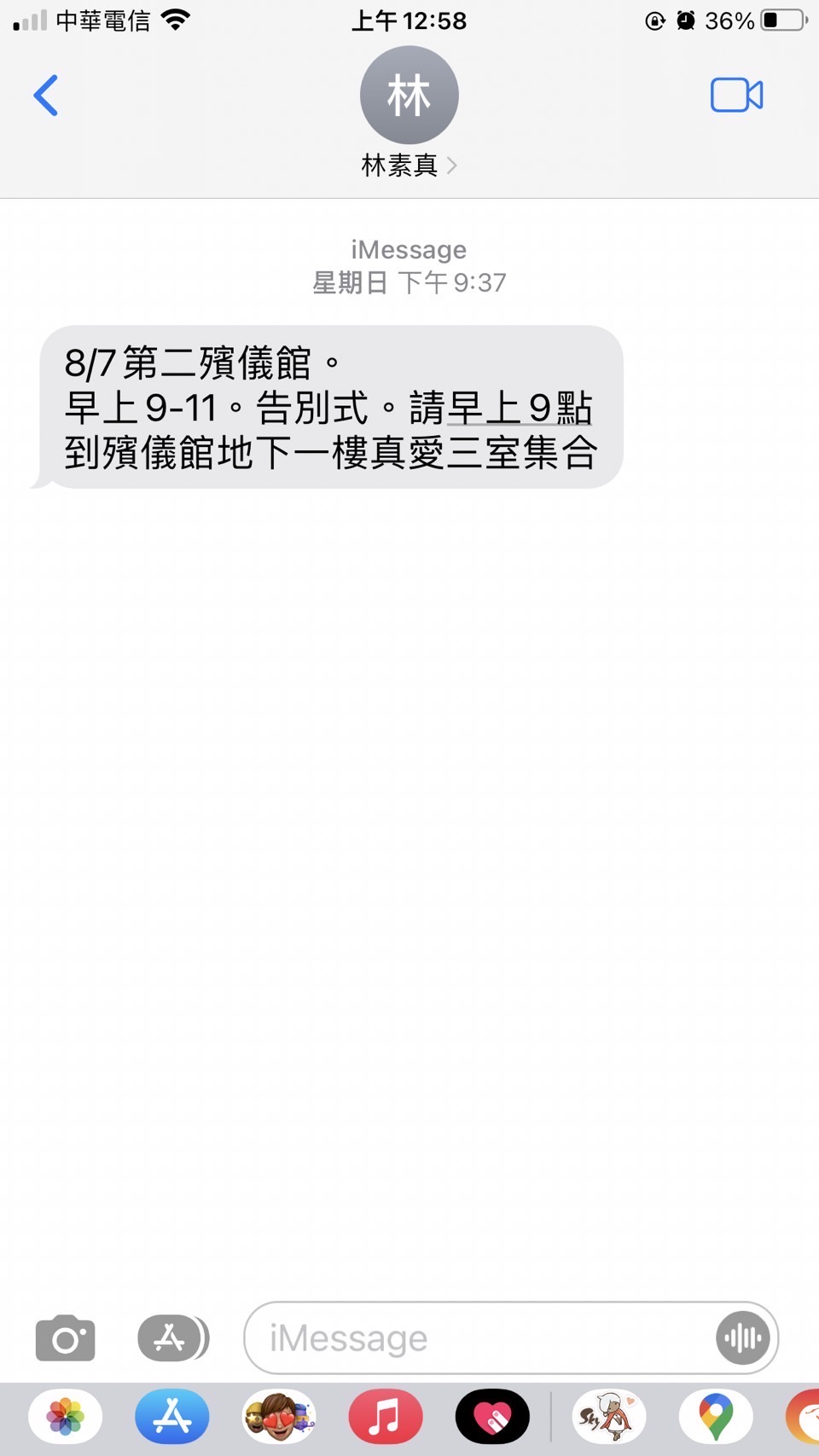This screenshot has width=819, height=1456.
Task: Open the Music iMessage app
Action: 386,1417
